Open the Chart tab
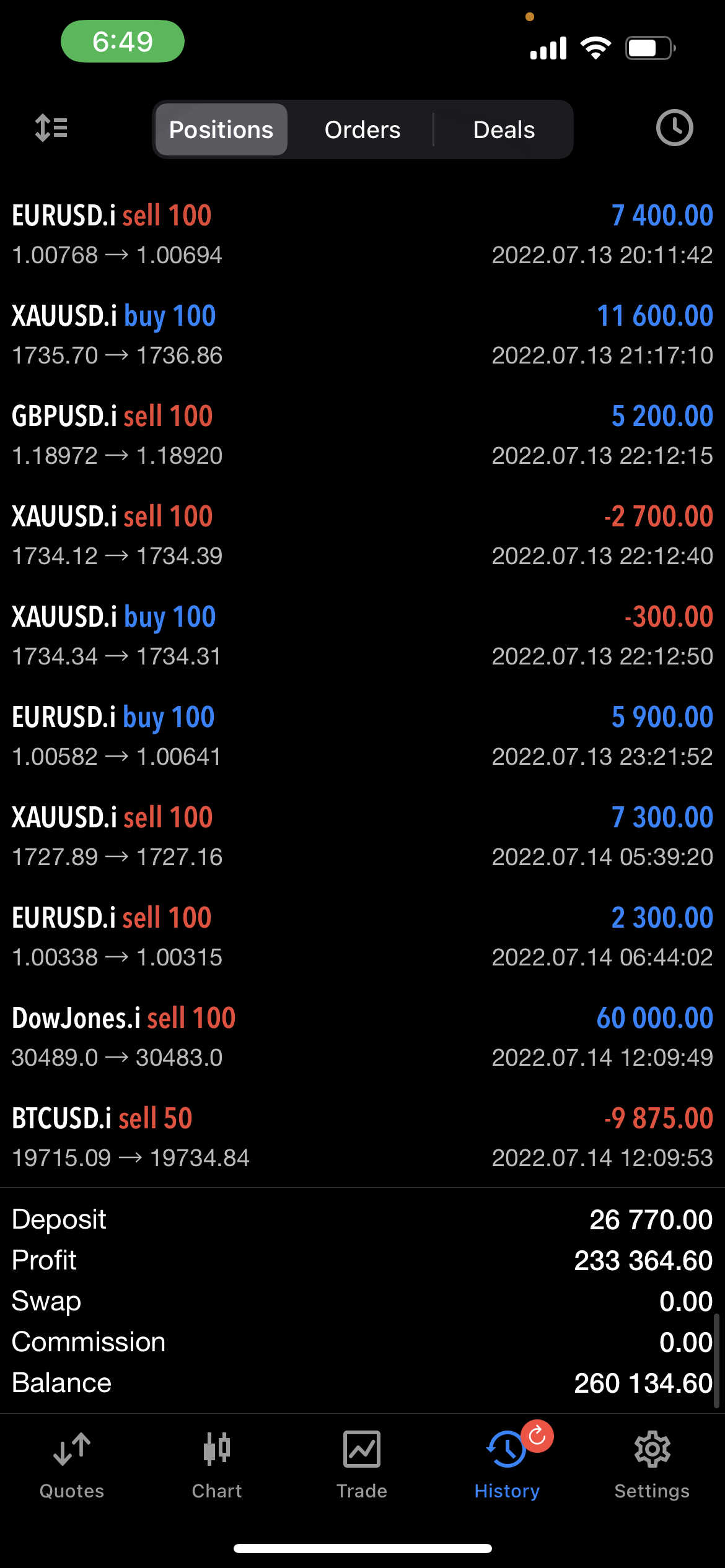Screen dimensions: 725x1568 217,1465
